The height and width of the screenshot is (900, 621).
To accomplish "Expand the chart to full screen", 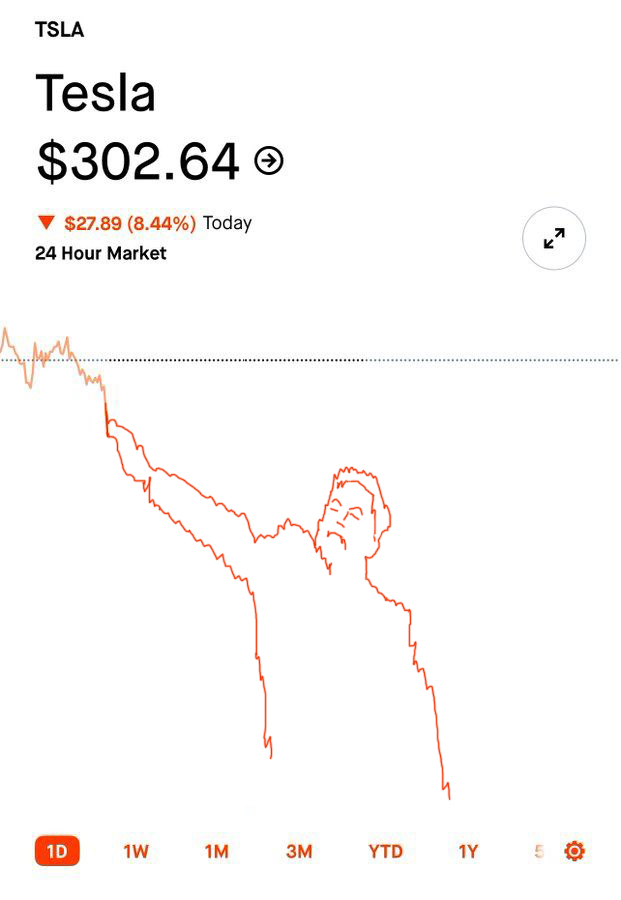I will [554, 238].
